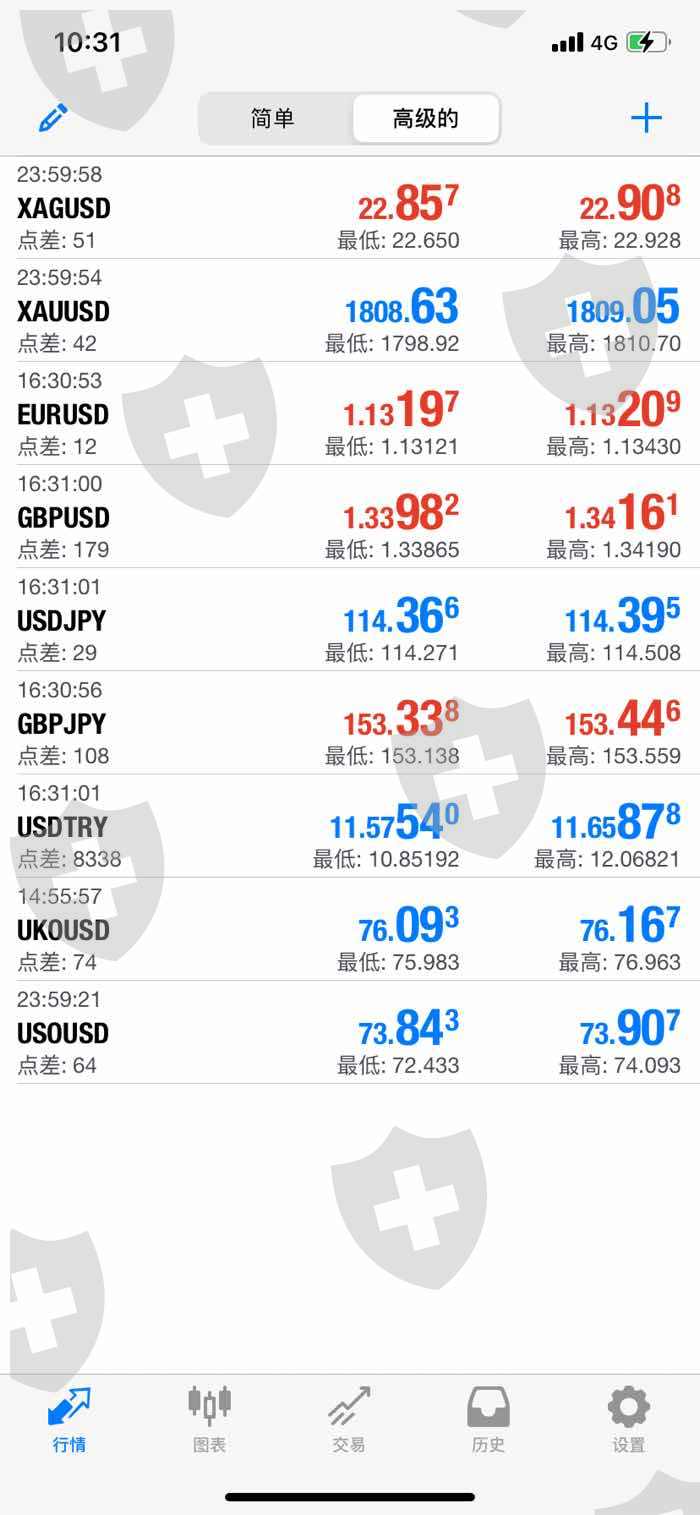700x1515 pixels.
Task: Select the 高级的 view mode
Action: pos(425,119)
